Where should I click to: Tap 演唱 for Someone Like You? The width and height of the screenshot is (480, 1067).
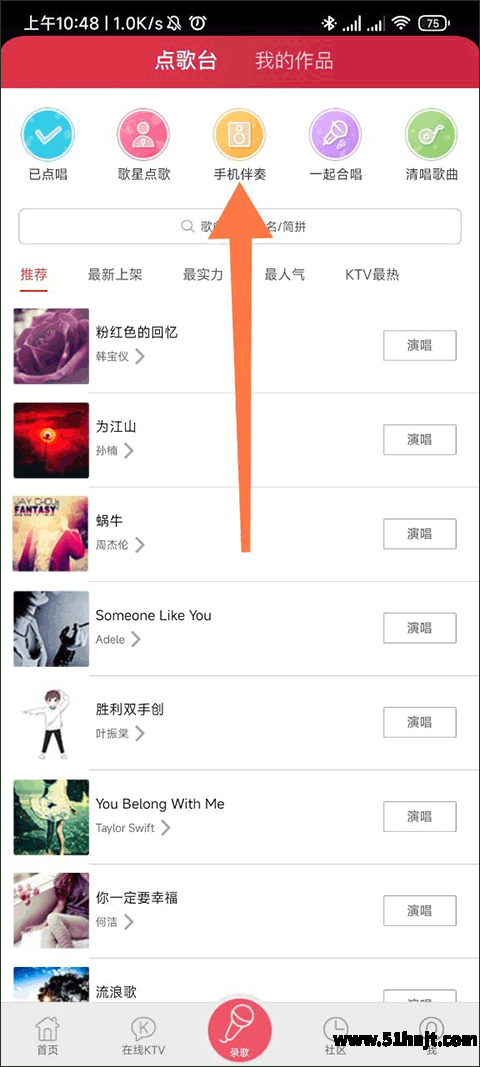coord(419,628)
